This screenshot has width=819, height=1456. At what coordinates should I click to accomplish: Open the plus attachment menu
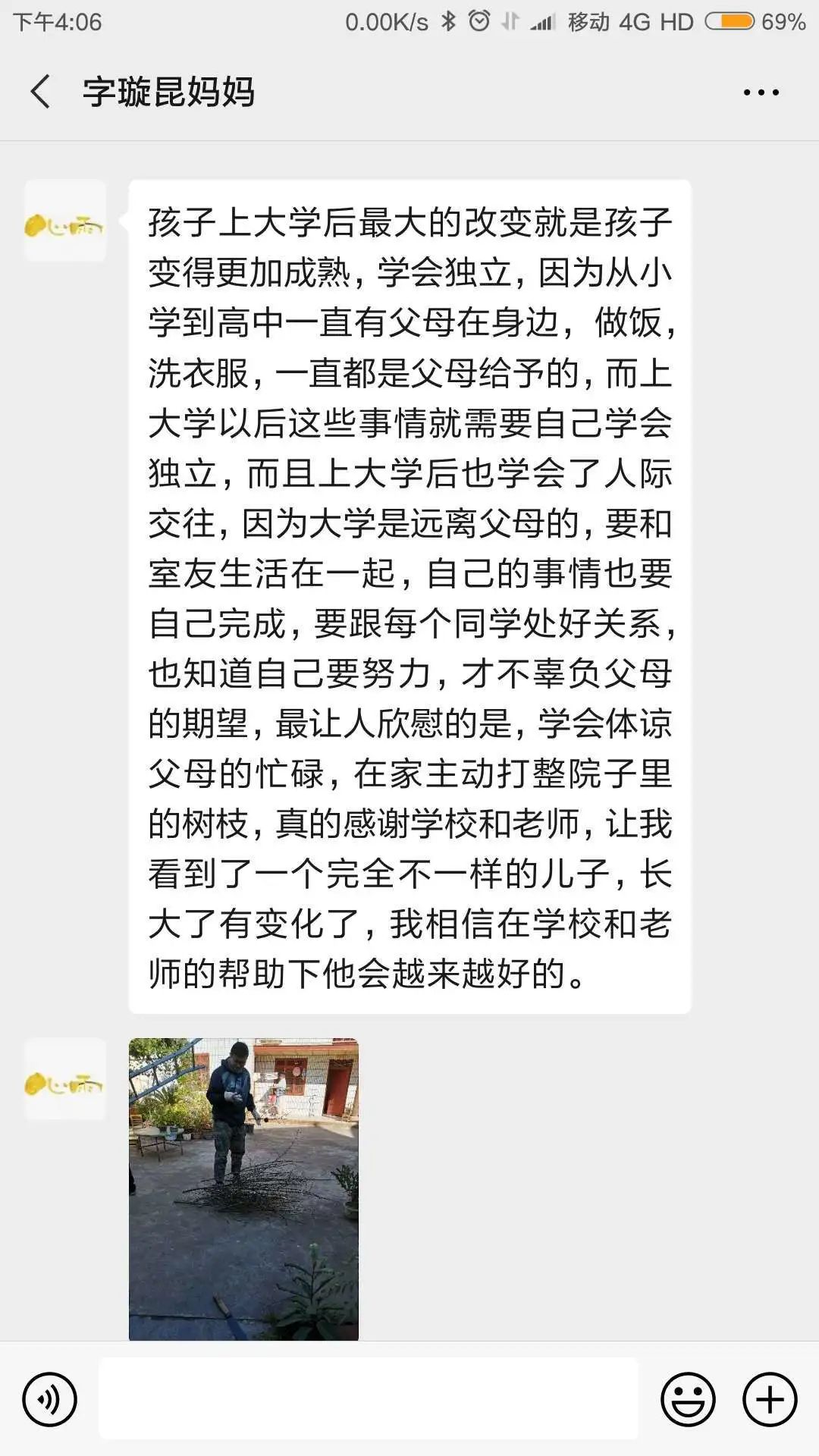(x=770, y=1399)
